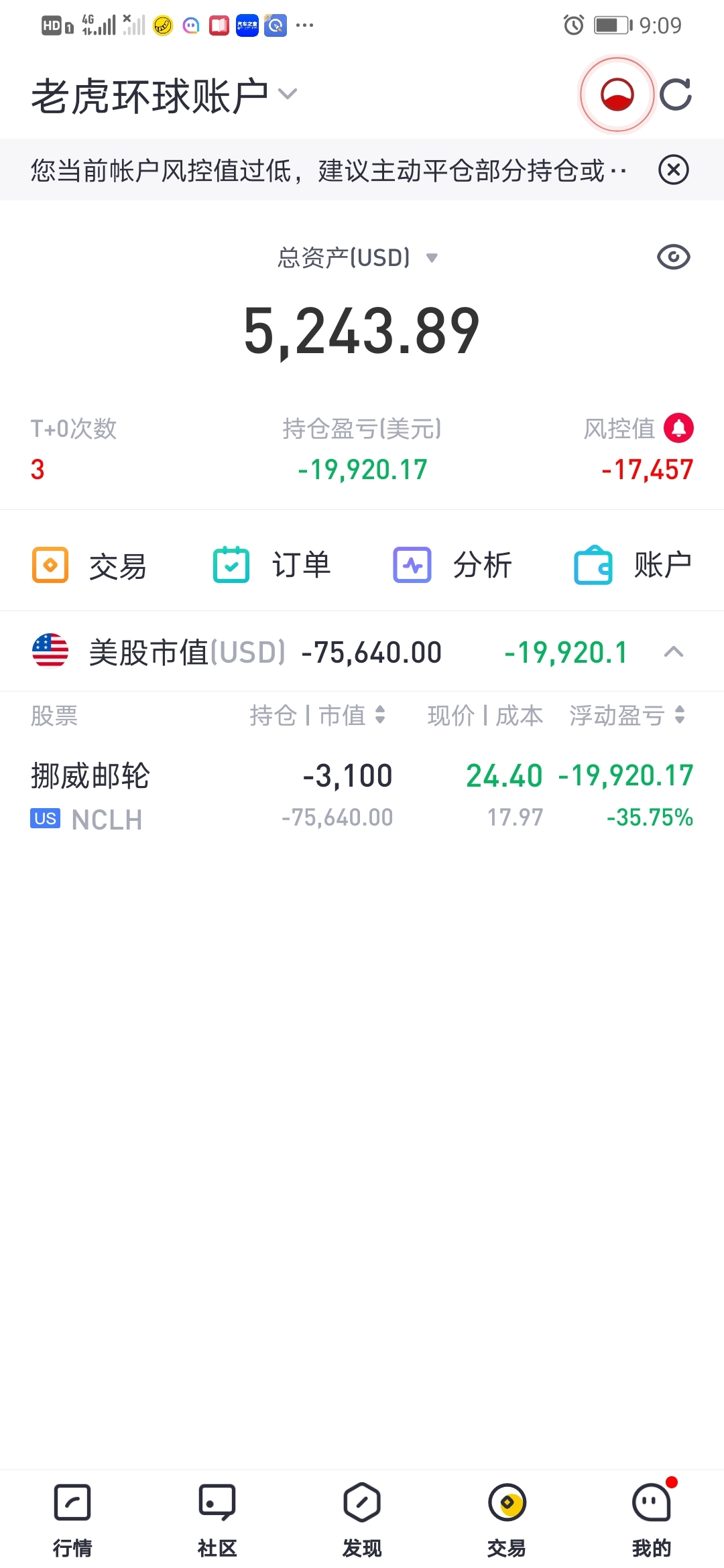Go to 账户 account details
Viewport: 724px width, 1568px height.
[x=633, y=565]
